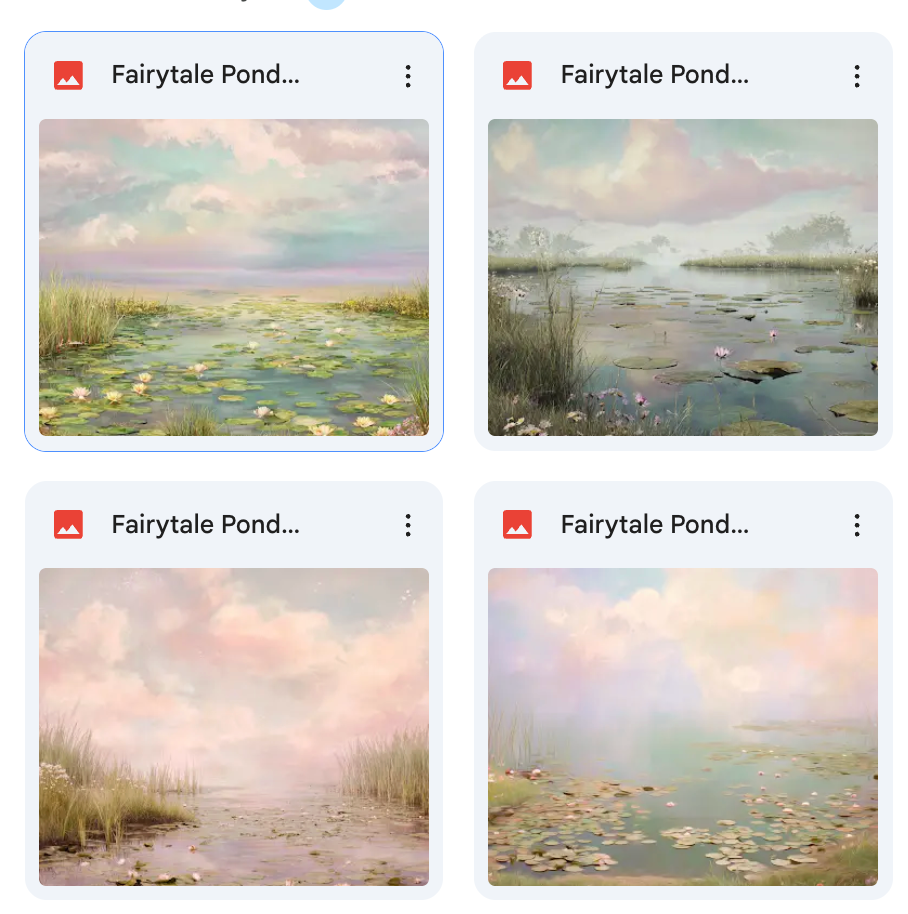908x914 pixels.
Task: Open more options for the pink-clouds-and-reeds Fairytale Pond file
Action: point(408,525)
